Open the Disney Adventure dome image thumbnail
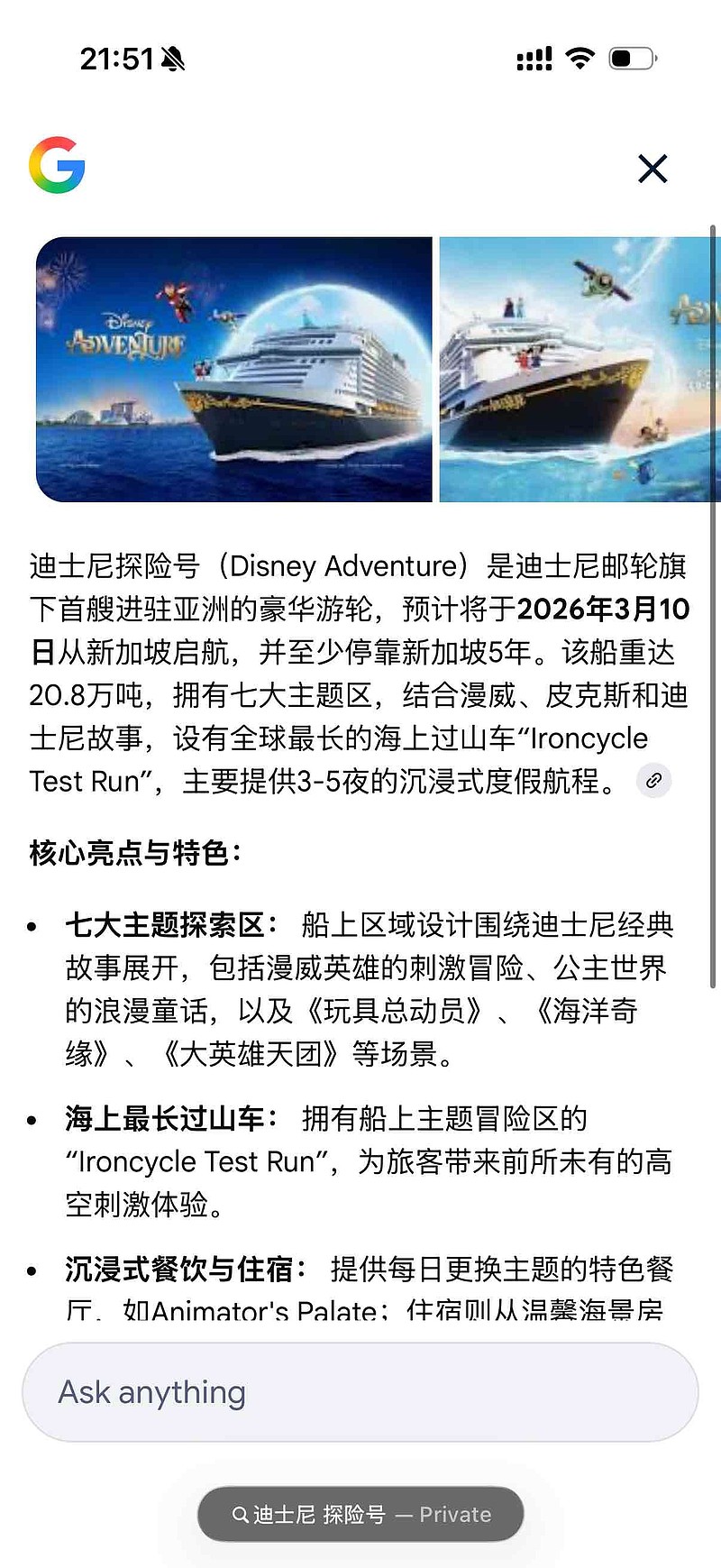Image resolution: width=721 pixels, height=1568 pixels. tap(233, 368)
